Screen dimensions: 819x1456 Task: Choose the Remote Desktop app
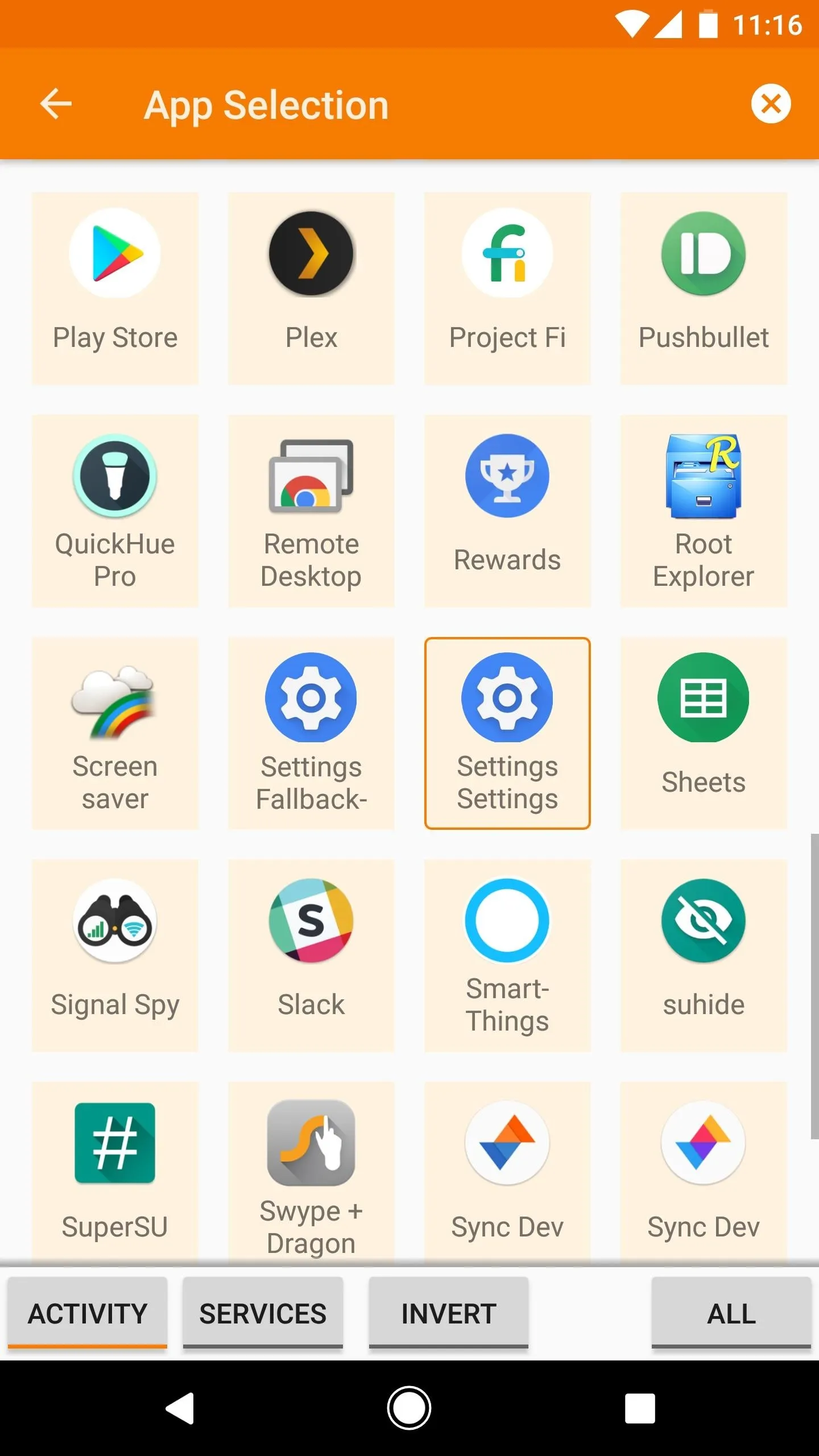tap(311, 511)
